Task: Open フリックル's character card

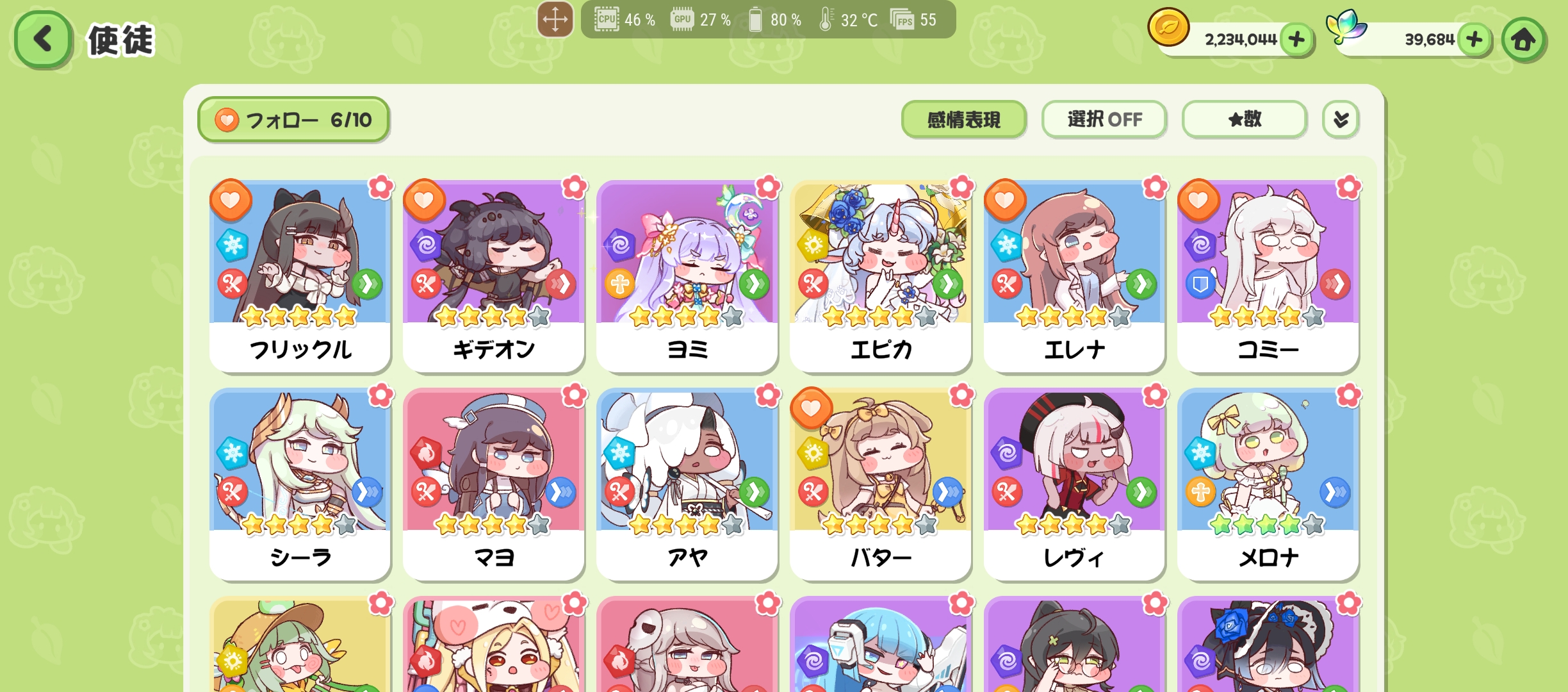Action: (x=300, y=276)
